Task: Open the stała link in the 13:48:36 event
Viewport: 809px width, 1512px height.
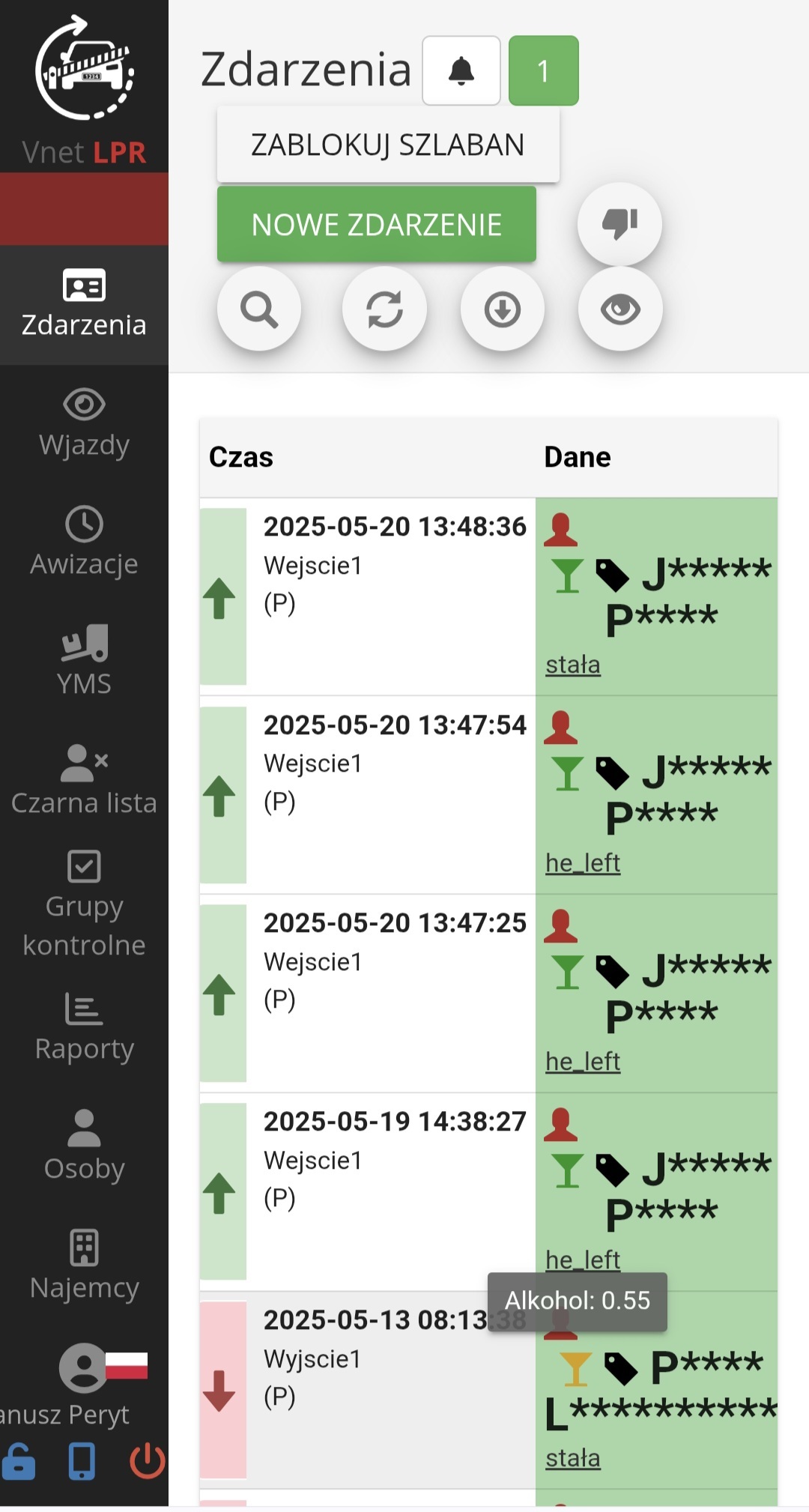Action: pyautogui.click(x=573, y=665)
